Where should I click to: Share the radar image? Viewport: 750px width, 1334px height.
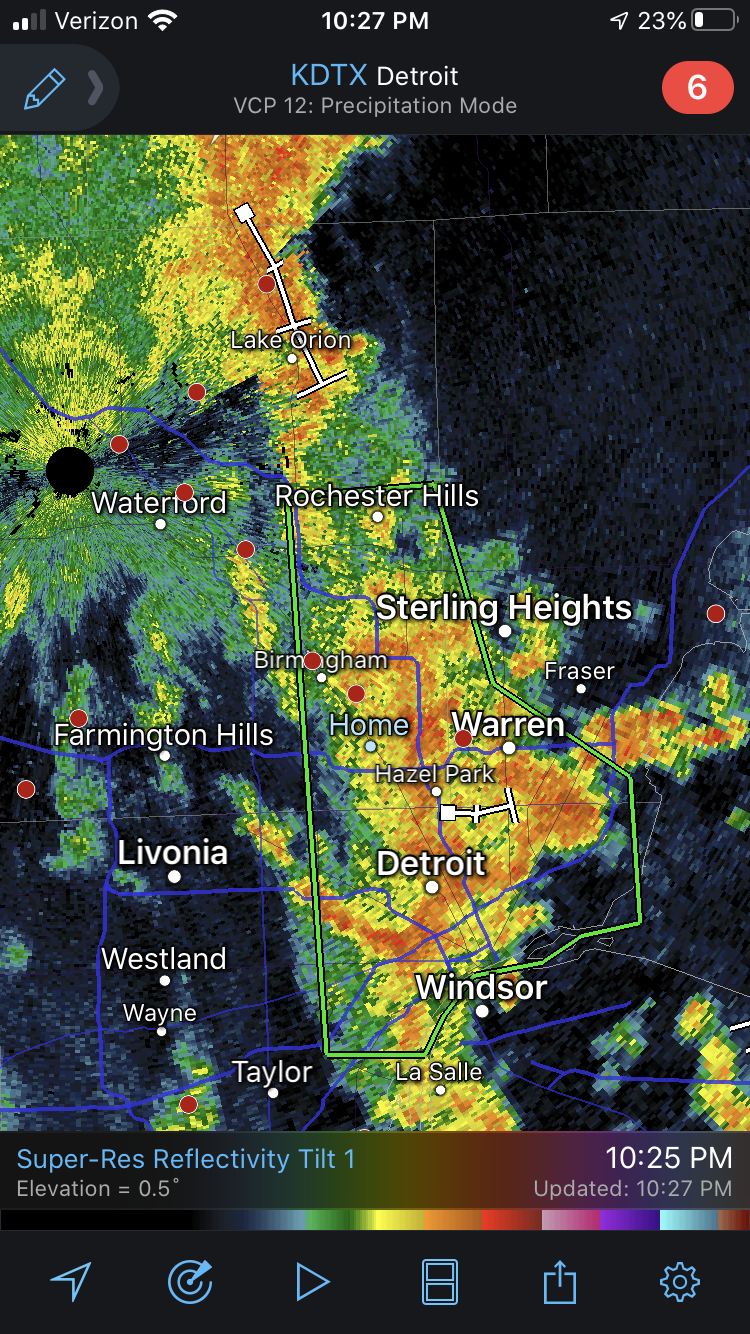(560, 1281)
